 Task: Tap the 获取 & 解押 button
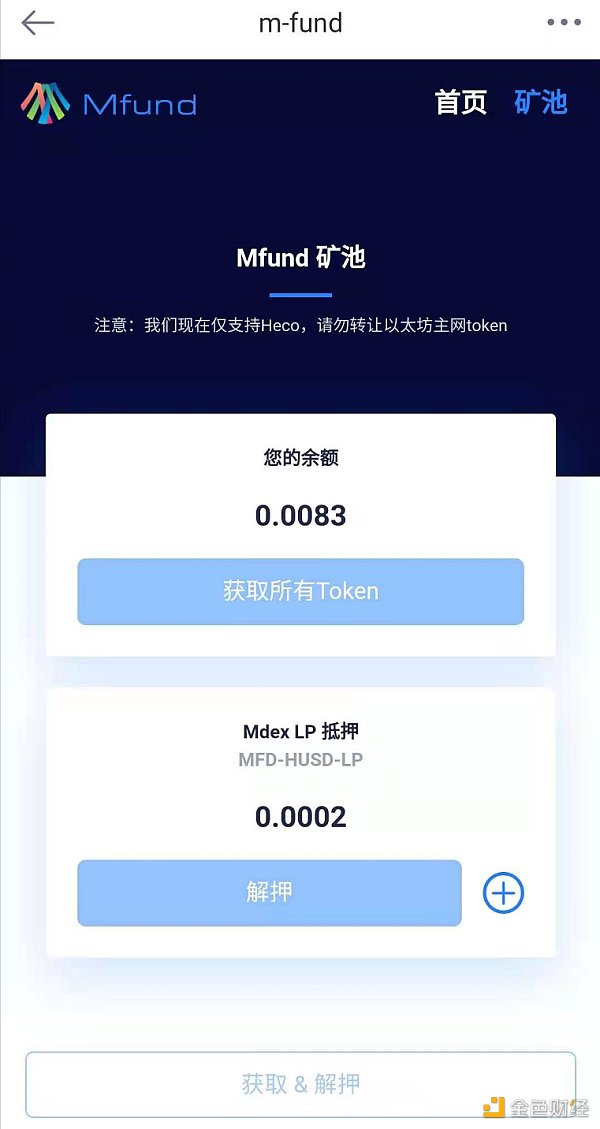(x=300, y=1084)
